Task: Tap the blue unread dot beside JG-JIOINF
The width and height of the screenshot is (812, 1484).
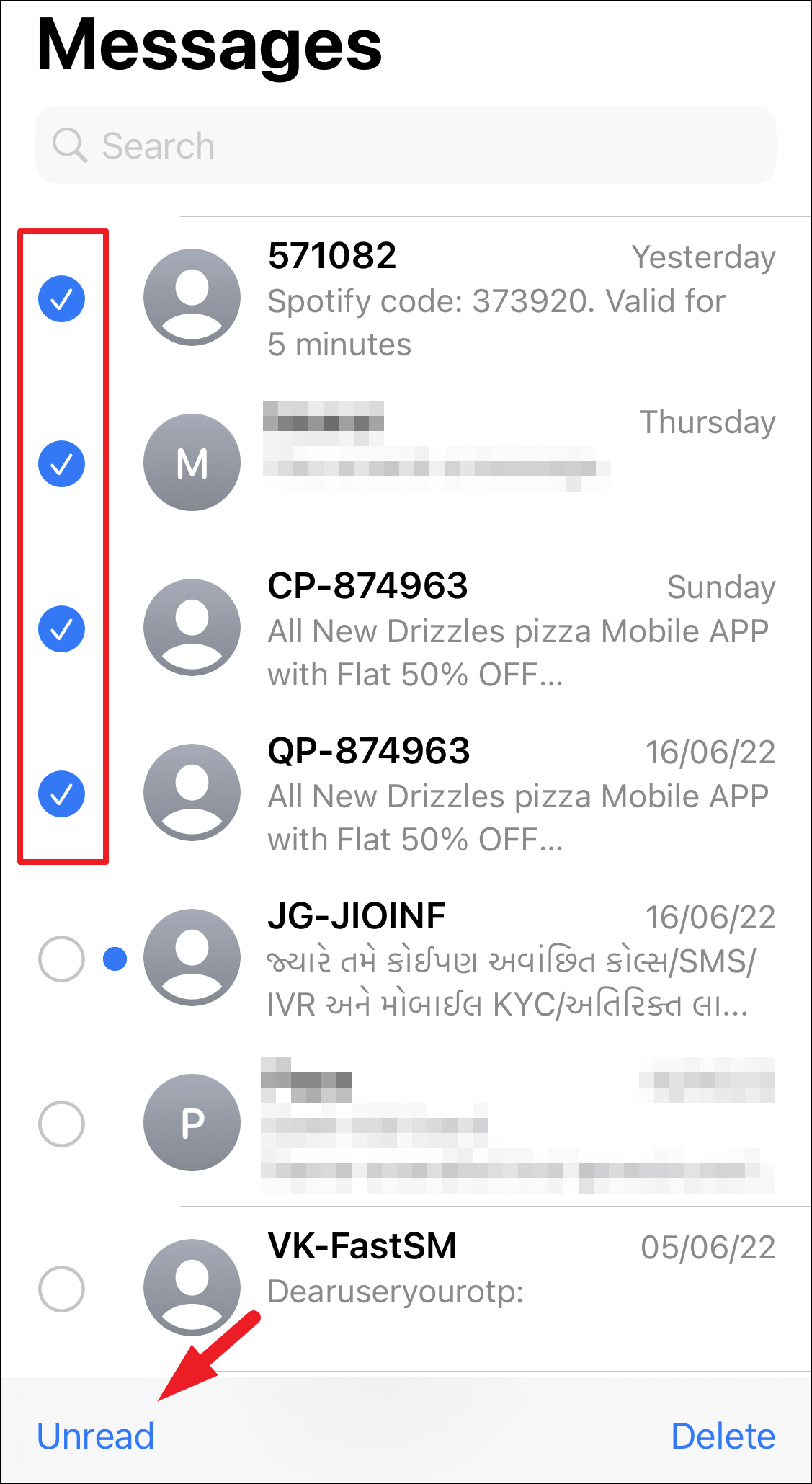Action: [x=112, y=959]
